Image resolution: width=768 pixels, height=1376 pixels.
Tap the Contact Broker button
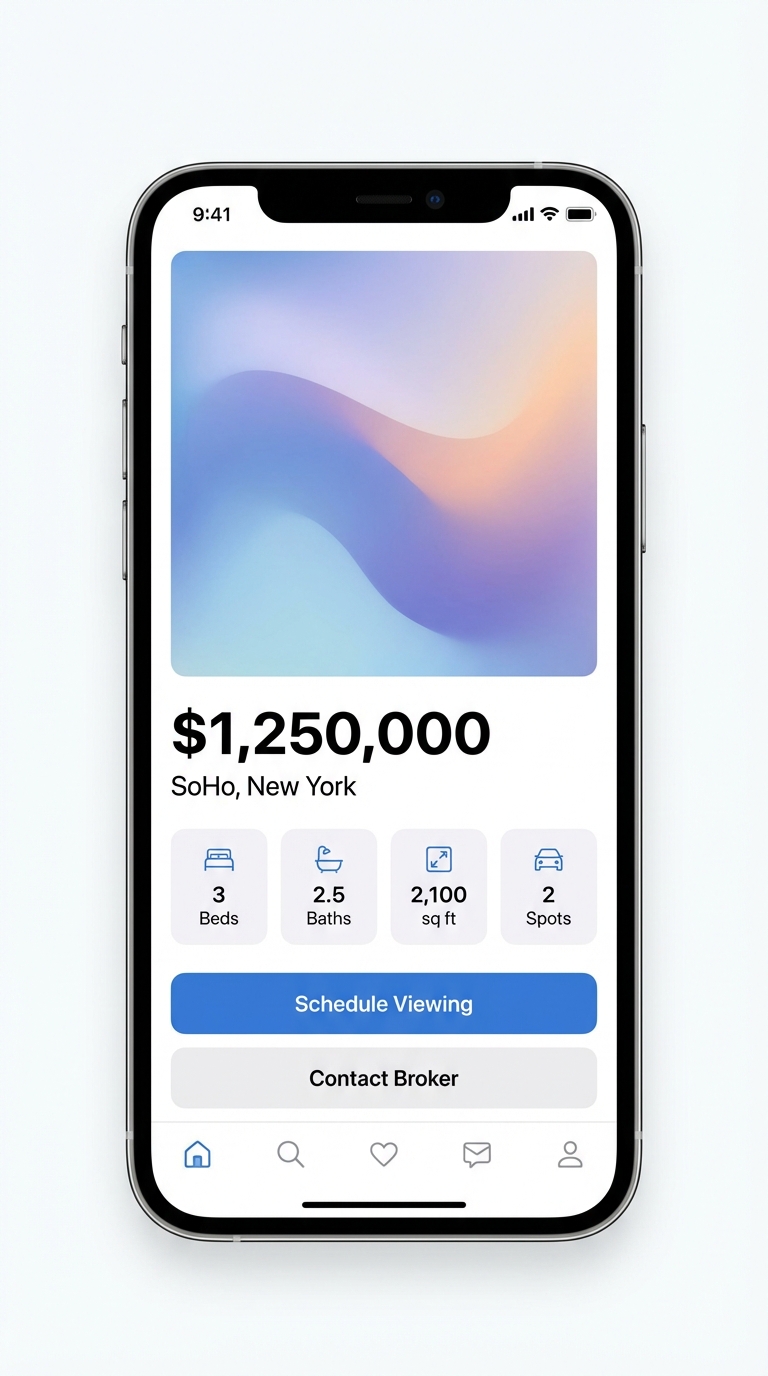[383, 1078]
